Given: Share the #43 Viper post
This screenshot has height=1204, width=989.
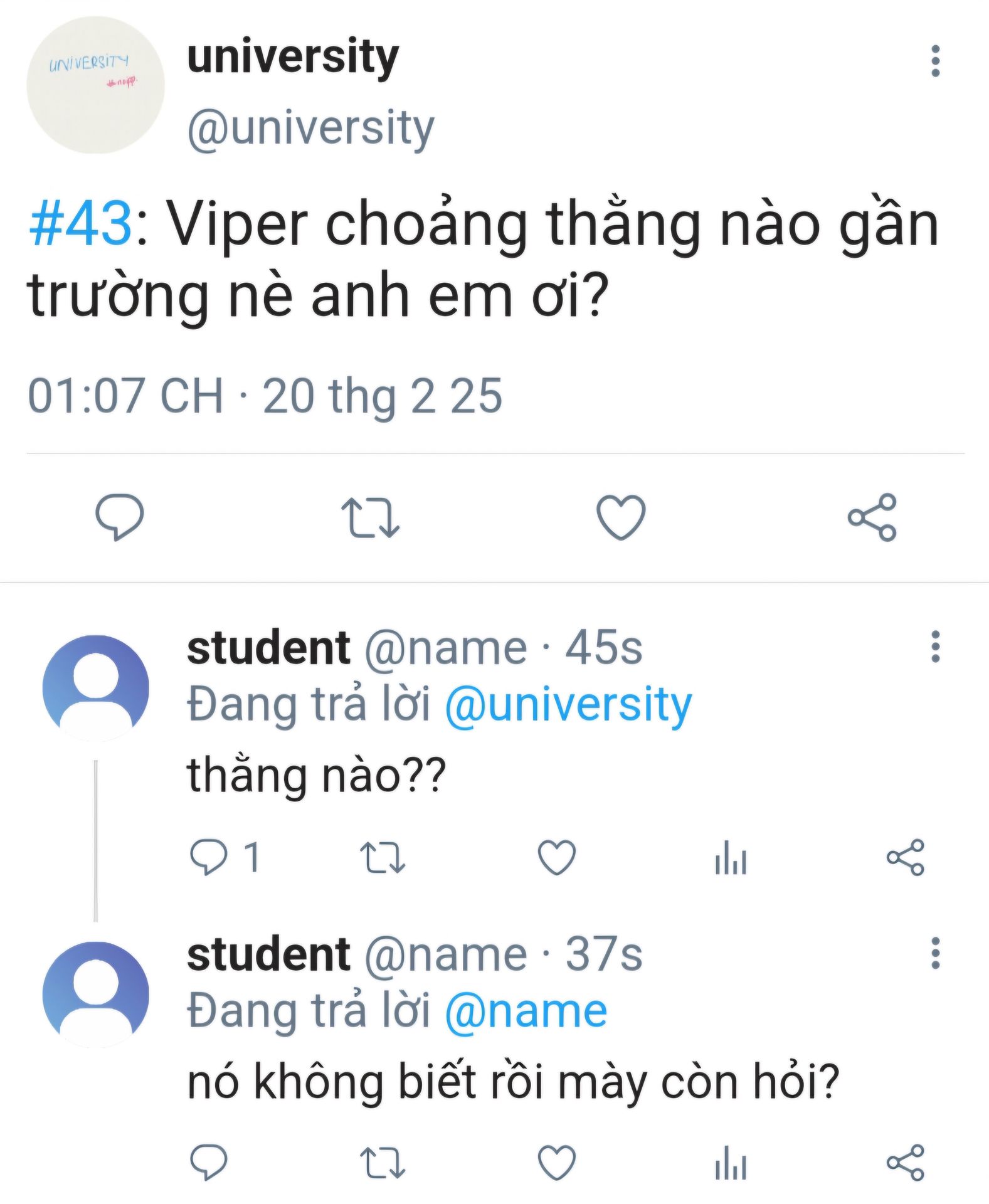Looking at the screenshot, I should point(872,517).
